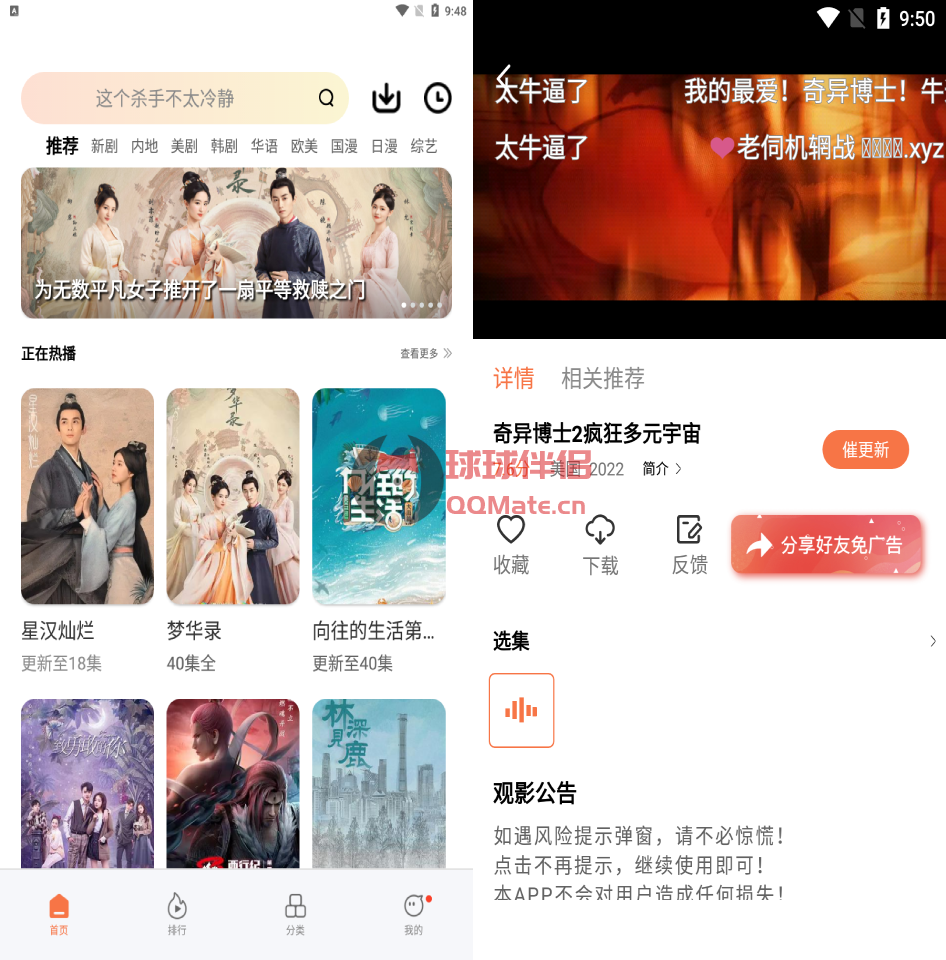Switch to the 综艺 tab
The image size is (946, 960).
point(423,146)
